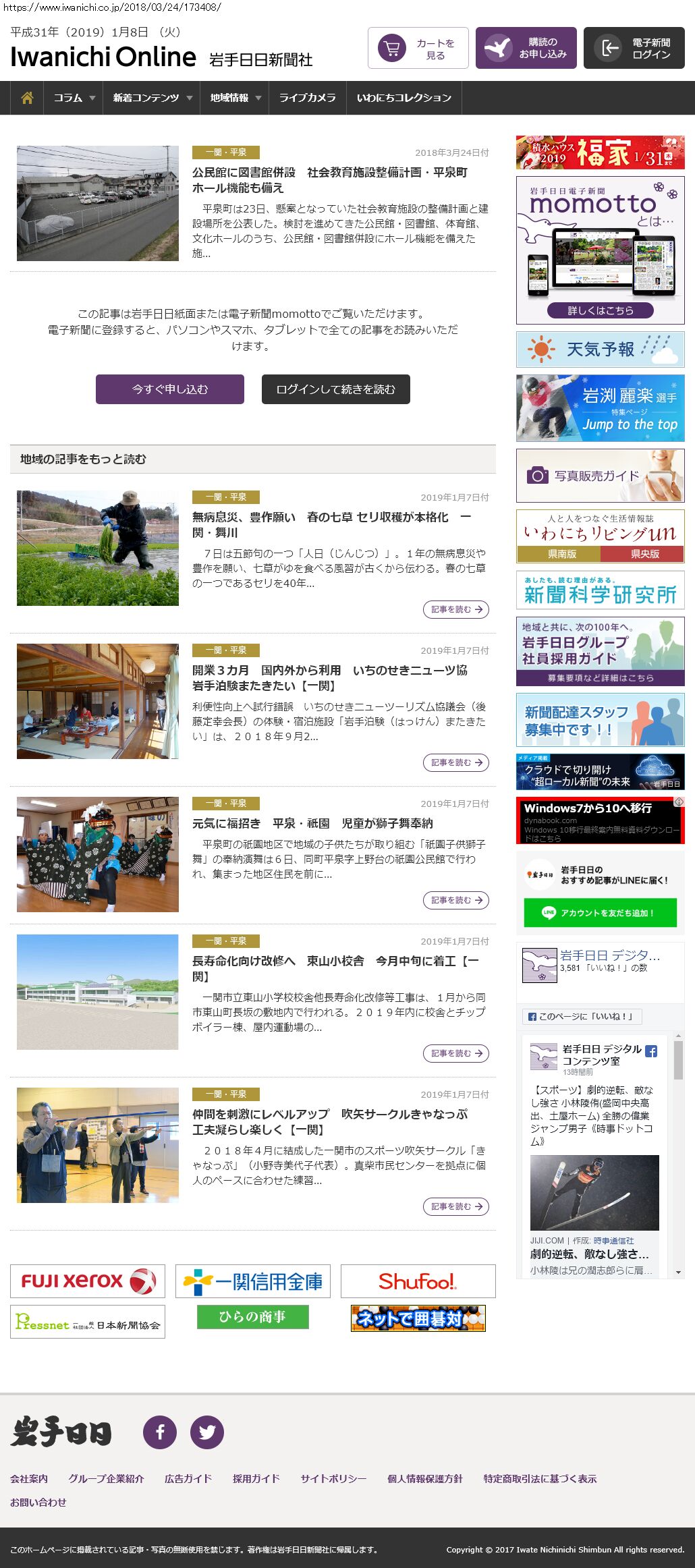This screenshot has width=695, height=1568.
Task: Select ログインして続きを読む
Action: (x=335, y=389)
